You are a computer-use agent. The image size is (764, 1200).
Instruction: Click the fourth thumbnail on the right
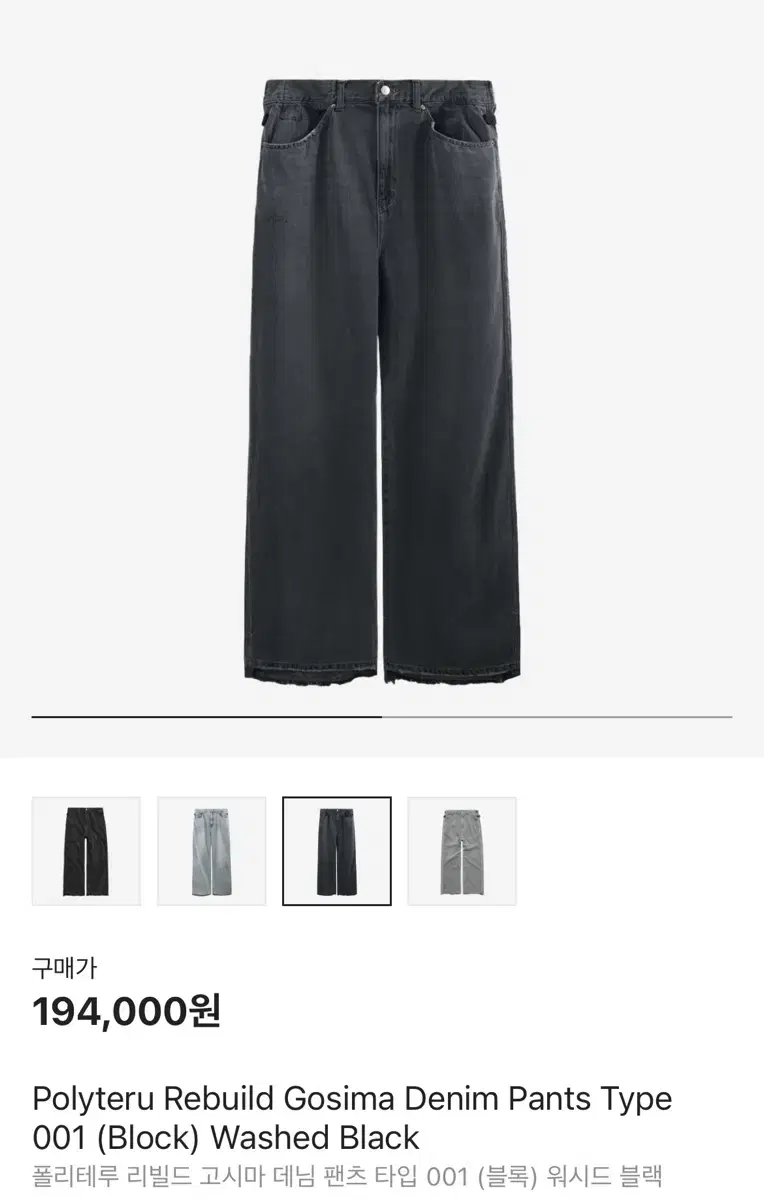[462, 848]
